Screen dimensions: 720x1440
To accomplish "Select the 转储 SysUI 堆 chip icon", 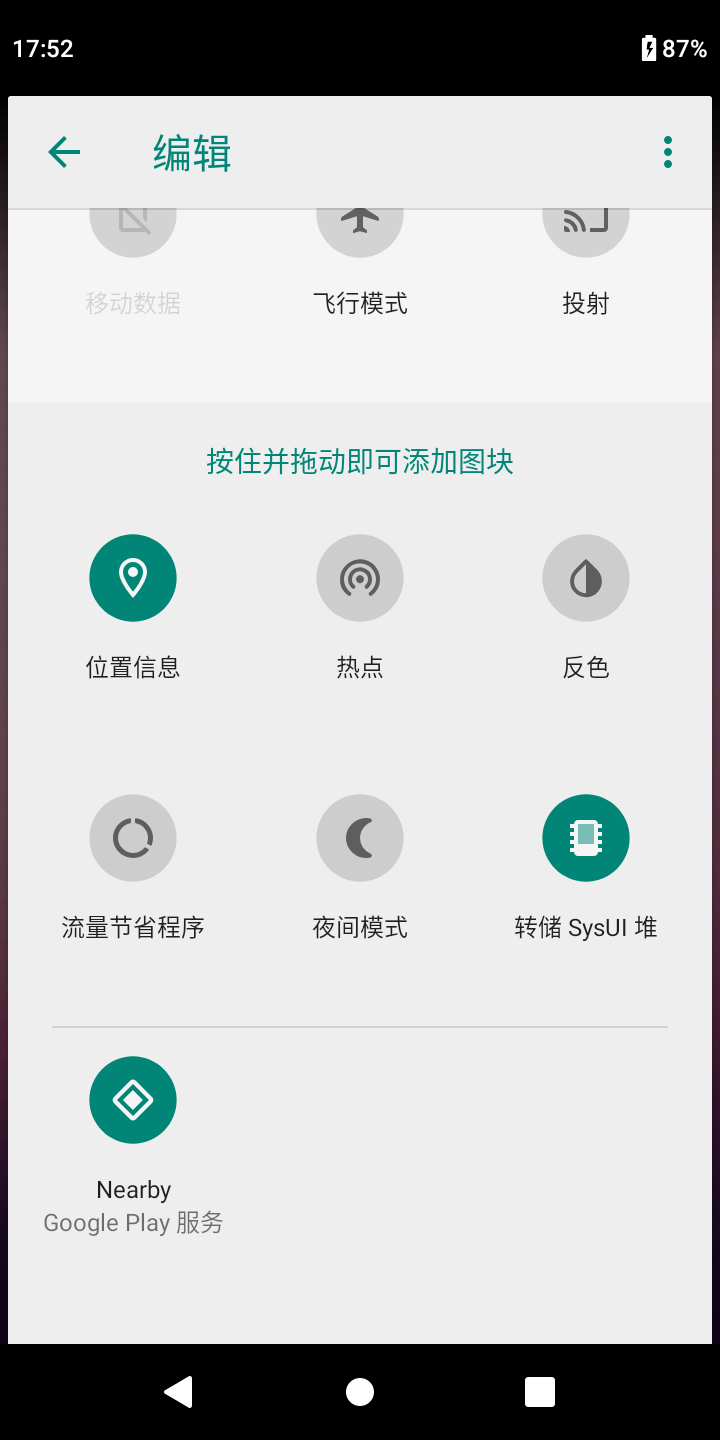I will pos(586,837).
